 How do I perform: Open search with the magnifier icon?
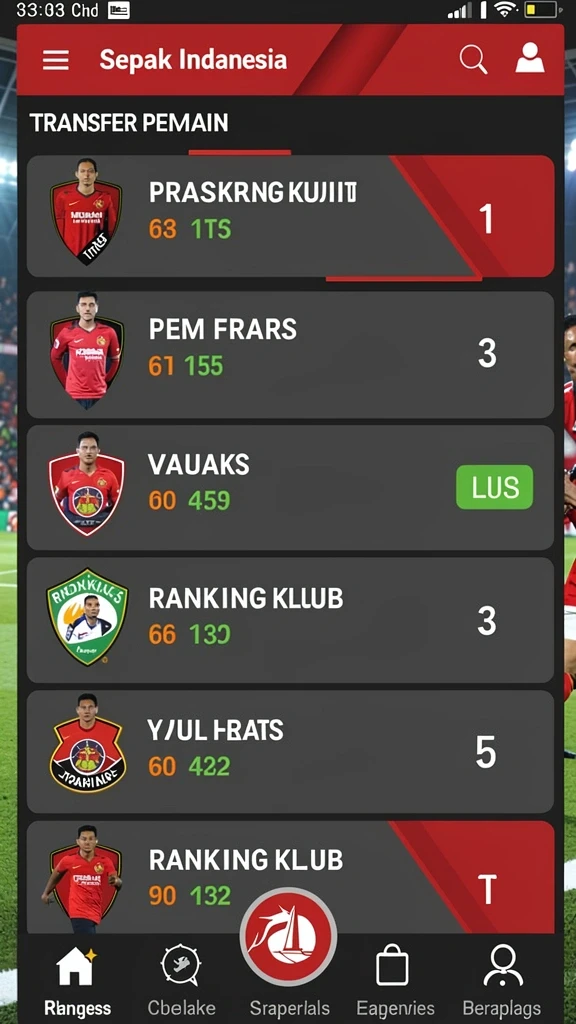click(473, 59)
